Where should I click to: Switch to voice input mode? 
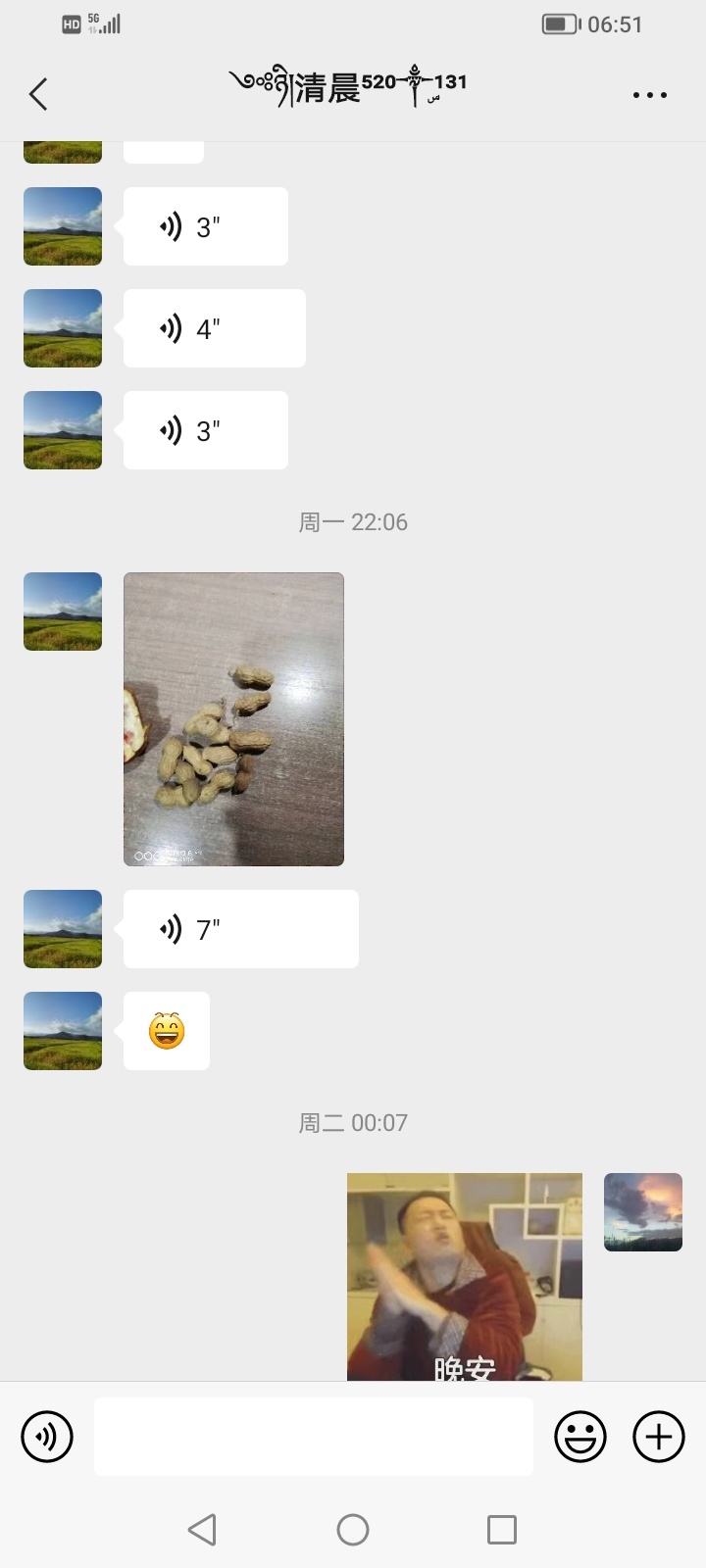[47, 1437]
